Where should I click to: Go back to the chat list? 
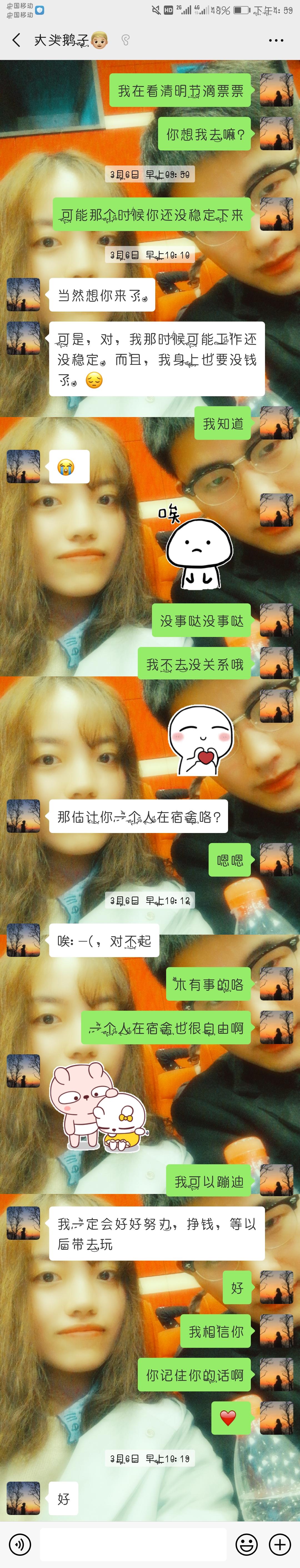tap(16, 40)
